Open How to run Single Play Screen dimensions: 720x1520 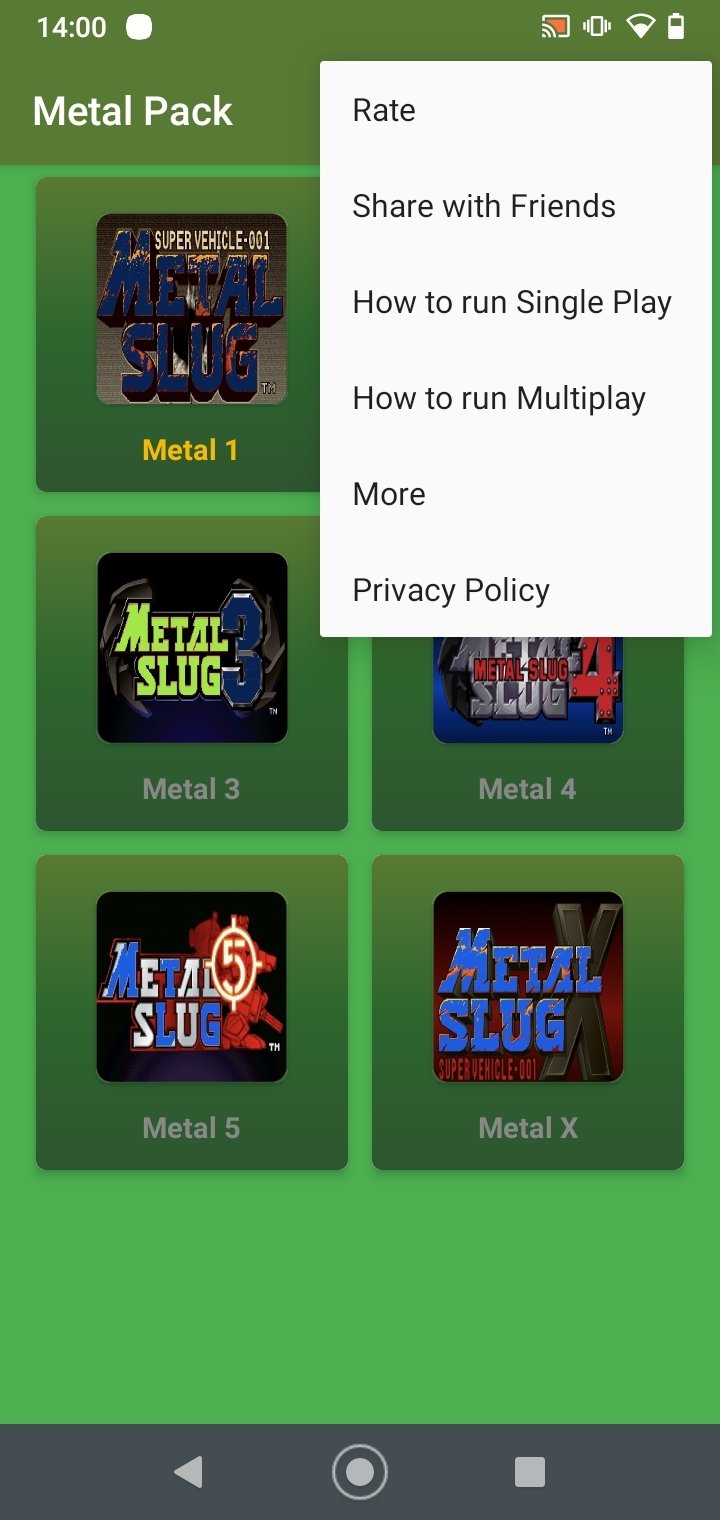(515, 302)
